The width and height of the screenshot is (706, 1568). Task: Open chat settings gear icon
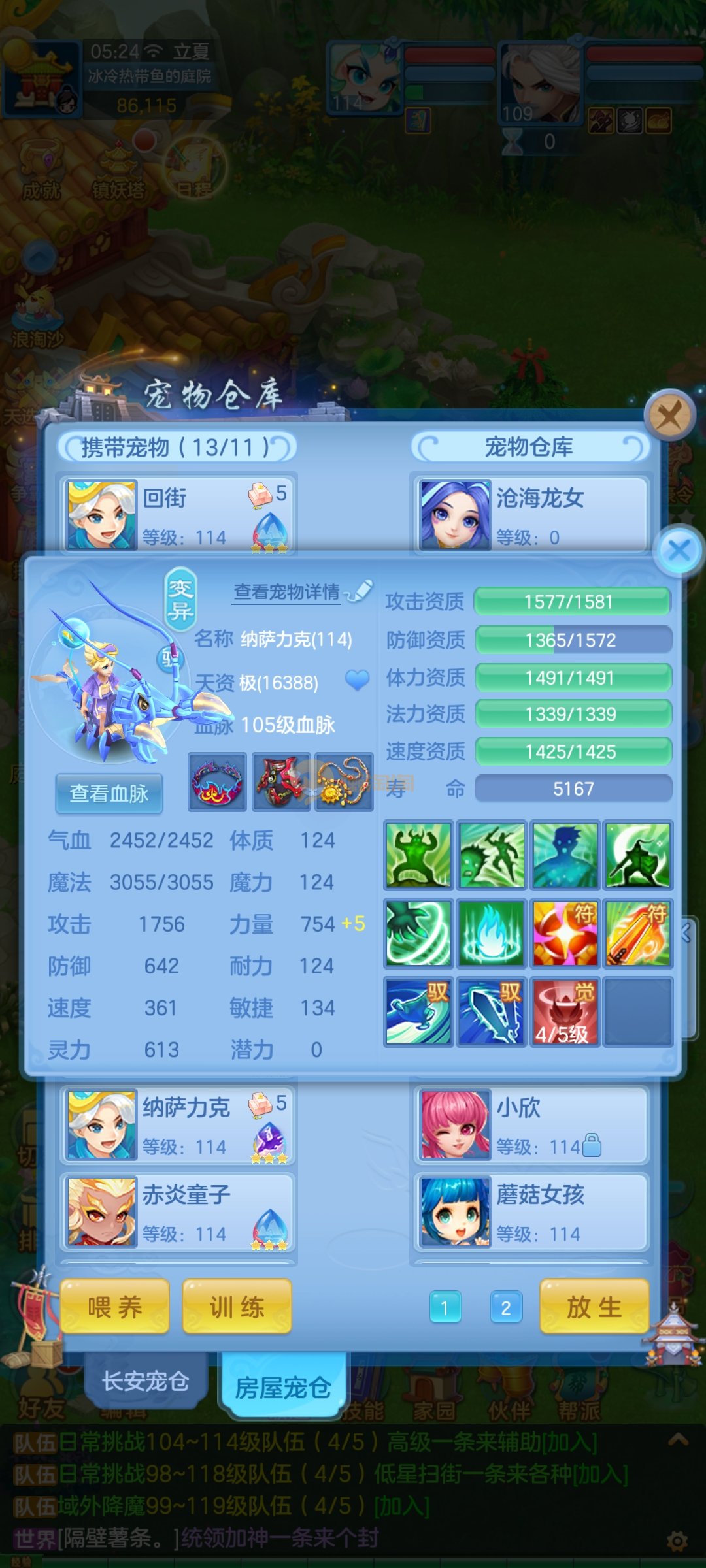(677, 1541)
